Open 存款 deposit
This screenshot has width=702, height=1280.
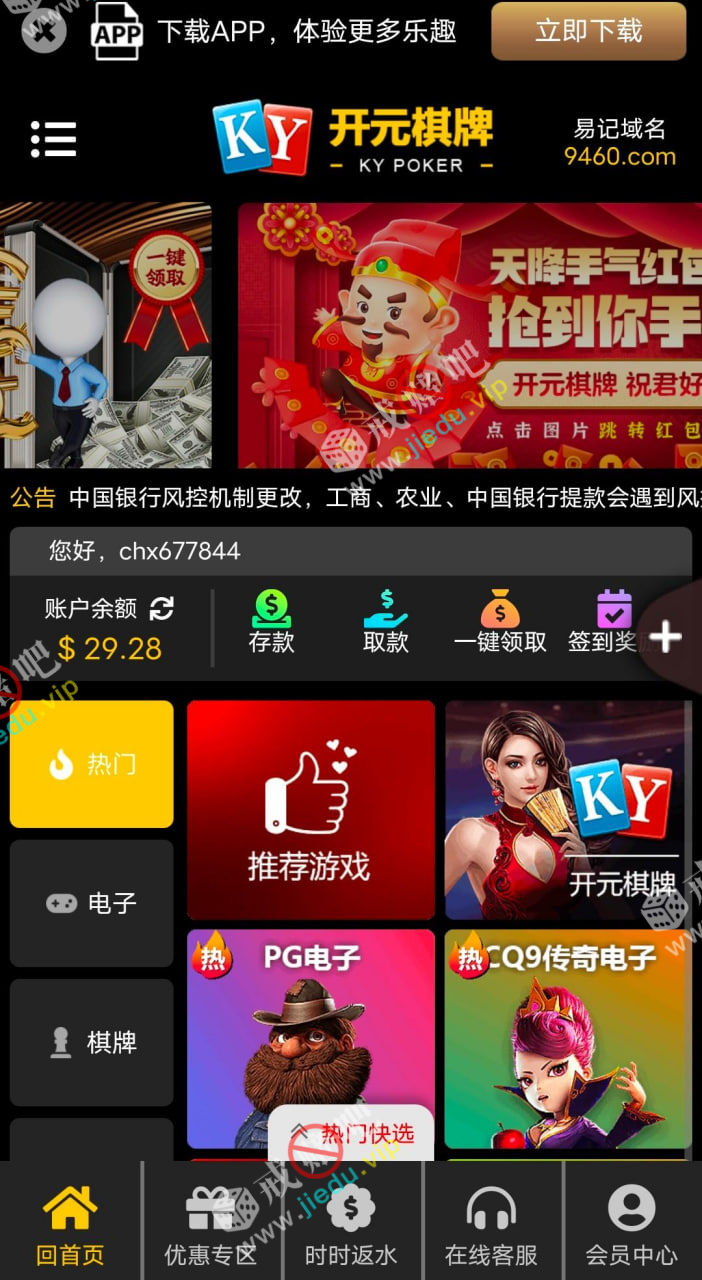click(x=272, y=622)
